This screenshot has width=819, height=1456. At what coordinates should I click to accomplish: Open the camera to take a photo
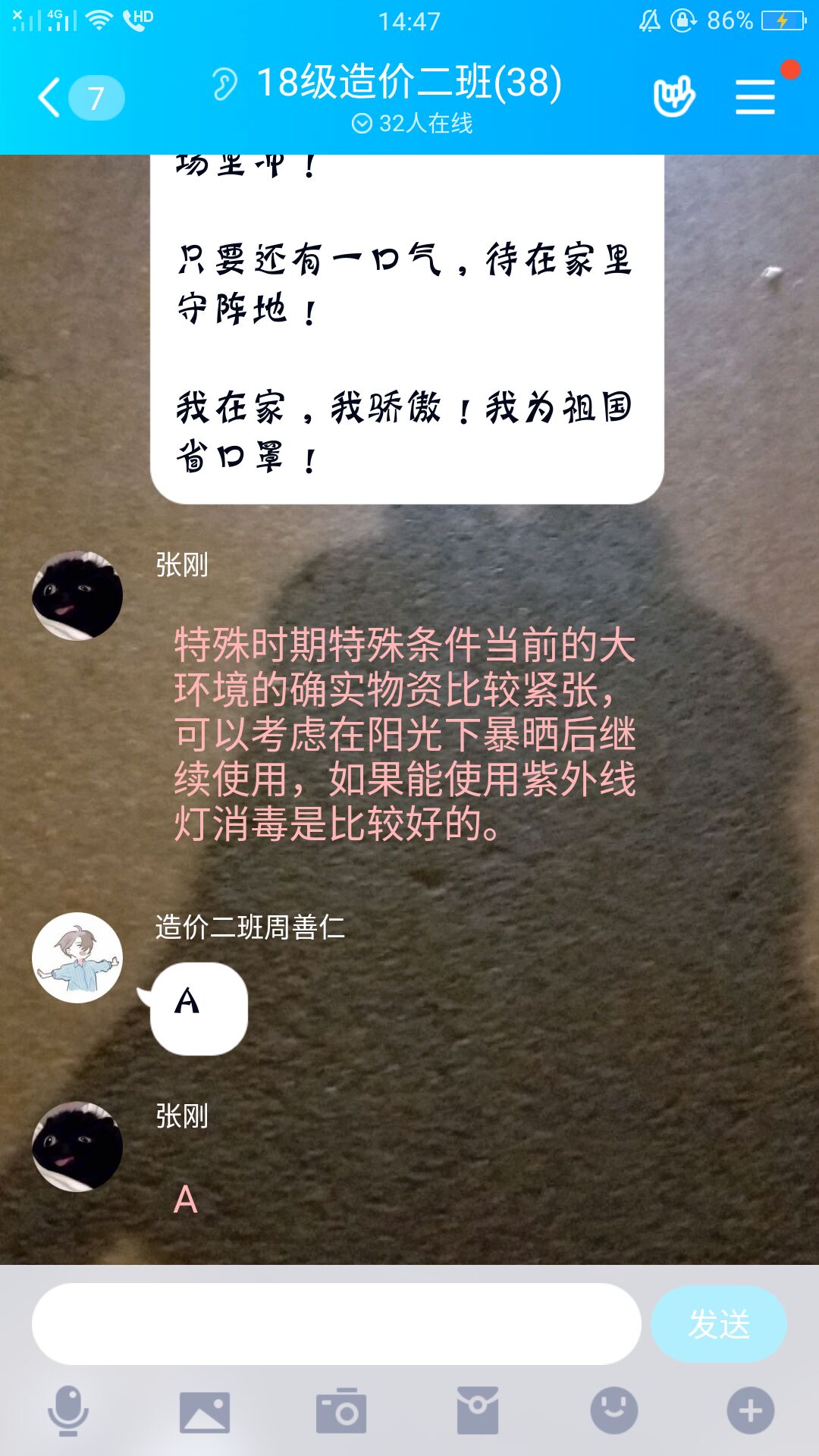pyautogui.click(x=341, y=1411)
